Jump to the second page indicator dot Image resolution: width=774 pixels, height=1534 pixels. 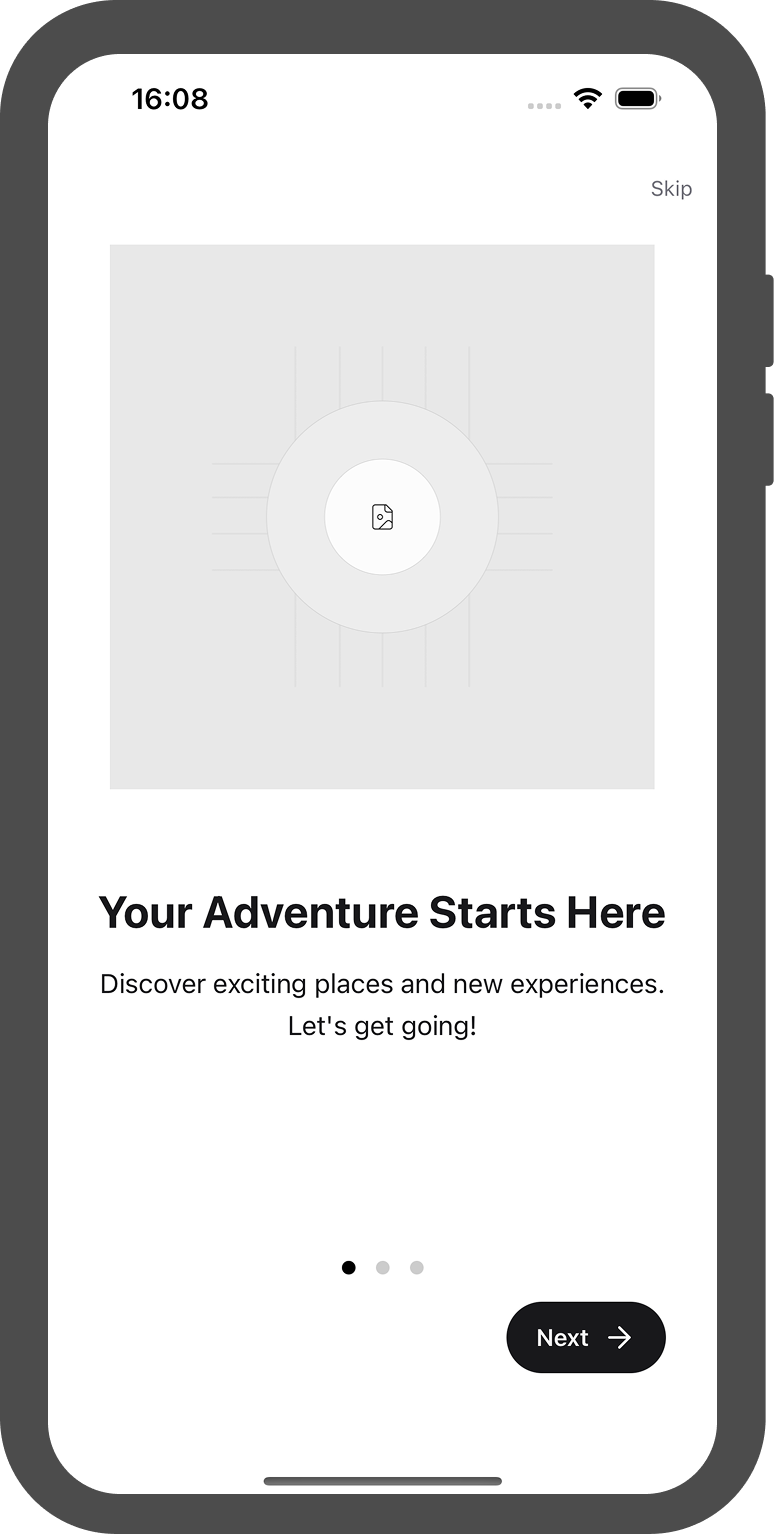coord(382,1268)
